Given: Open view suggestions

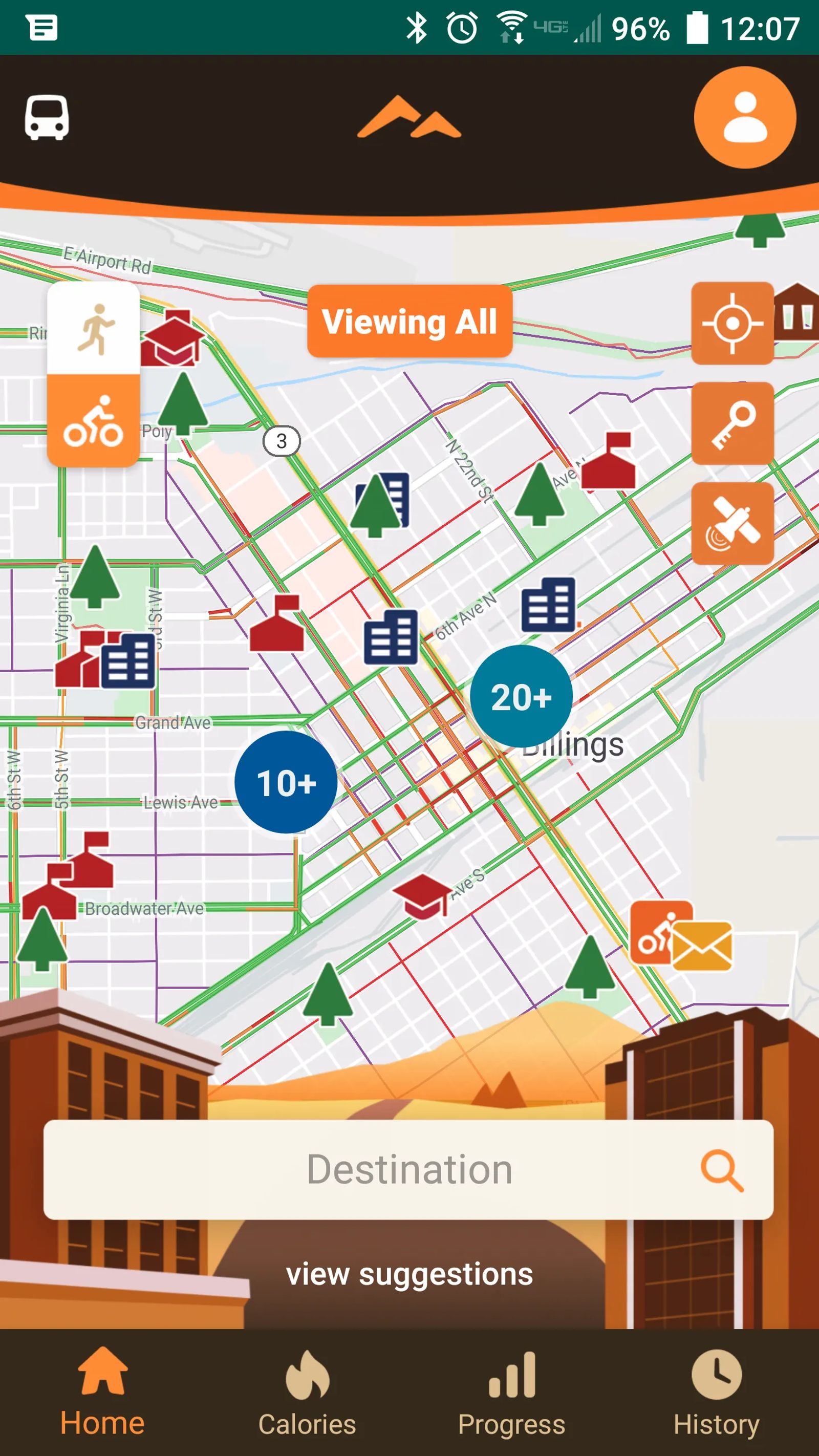Looking at the screenshot, I should (x=409, y=1275).
